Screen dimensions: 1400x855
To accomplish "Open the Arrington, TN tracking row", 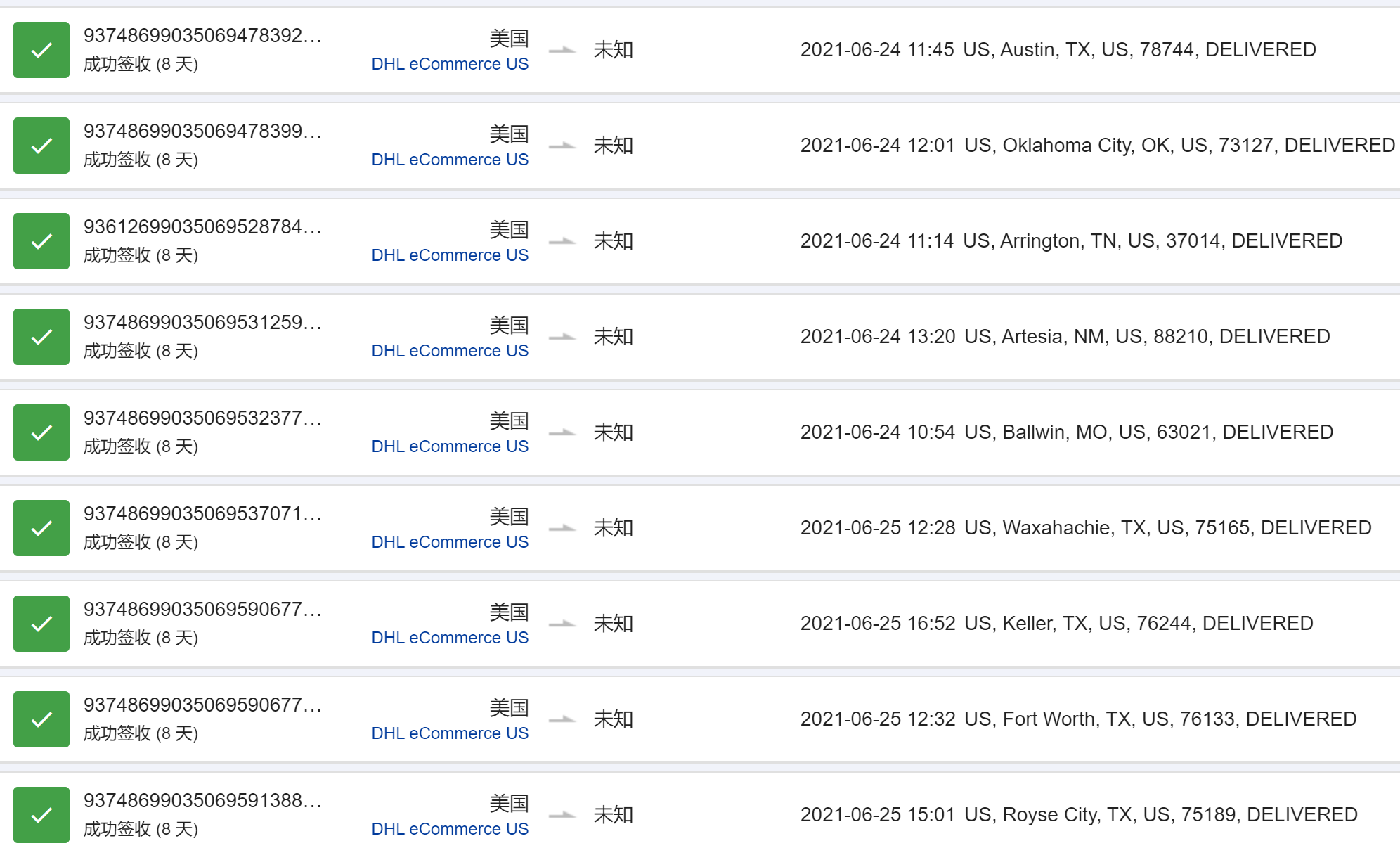I will (x=1070, y=241).
